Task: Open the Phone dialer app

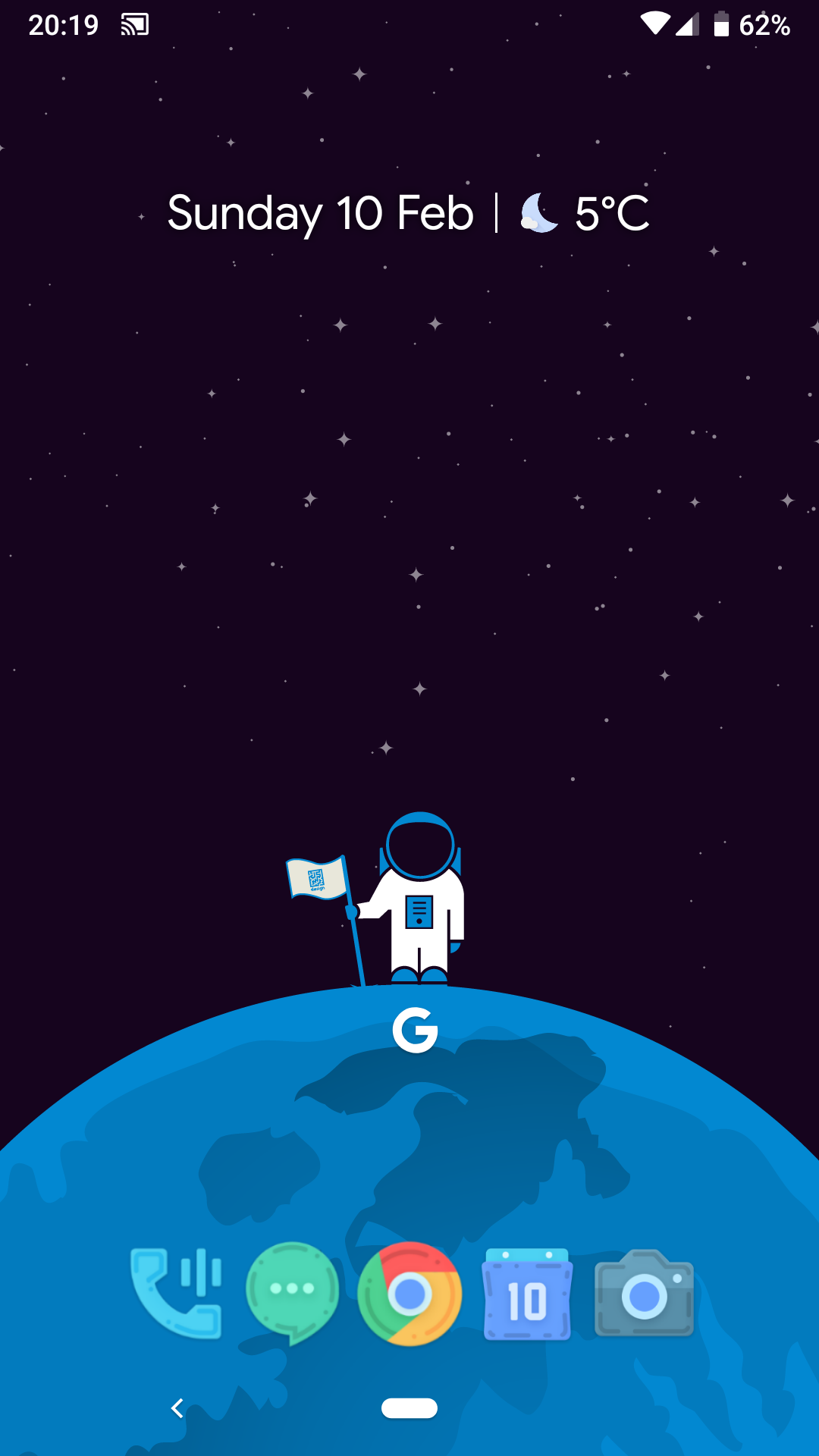Action: coord(176,1292)
